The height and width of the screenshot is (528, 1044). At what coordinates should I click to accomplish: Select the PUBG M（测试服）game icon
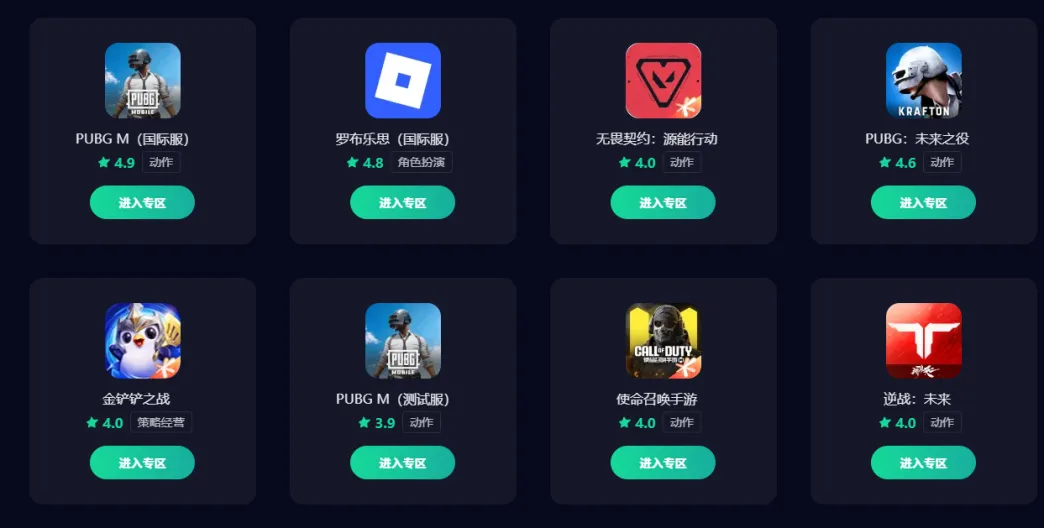coord(402,341)
